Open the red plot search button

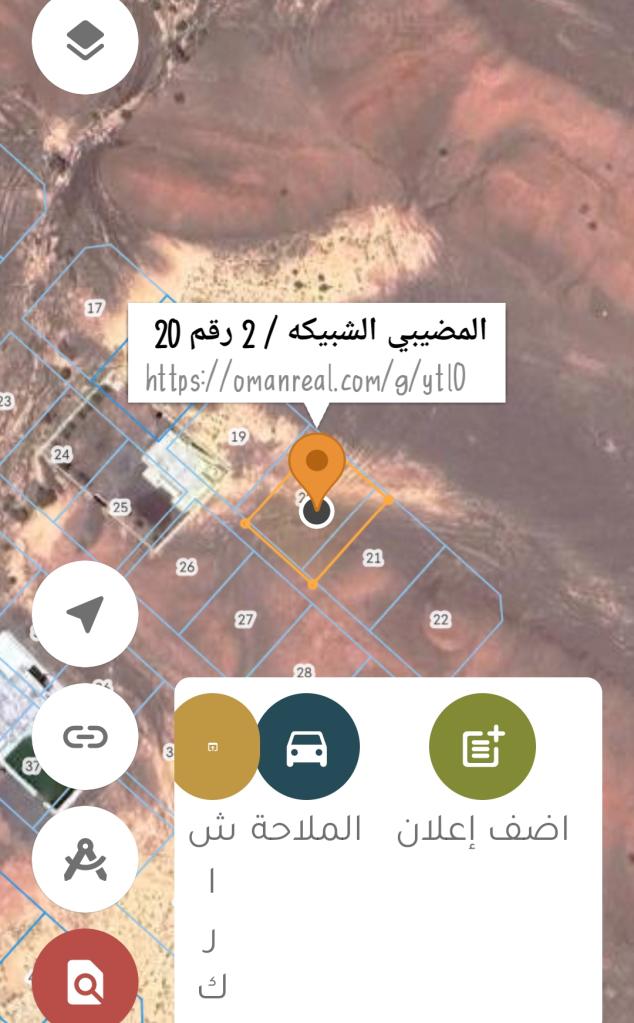(85, 982)
